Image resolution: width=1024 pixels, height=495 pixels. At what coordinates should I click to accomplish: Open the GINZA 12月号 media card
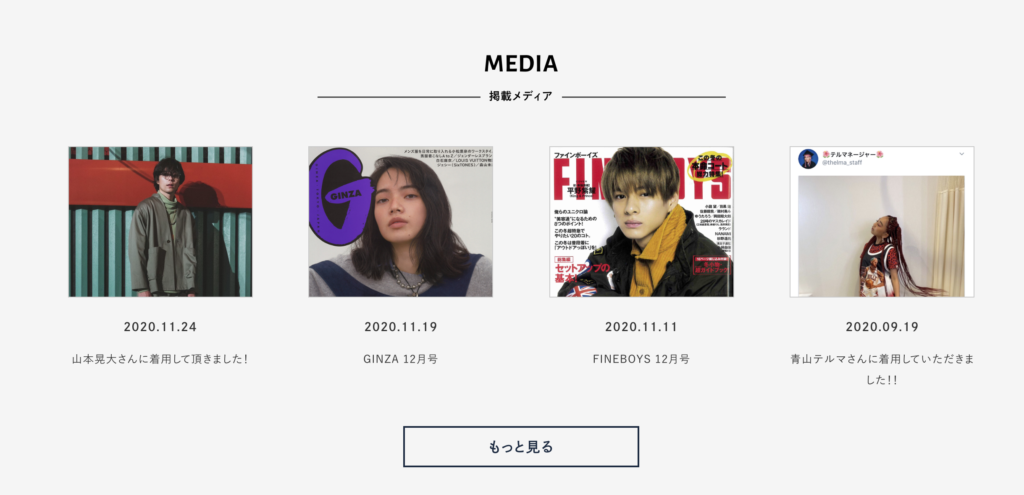(400, 222)
